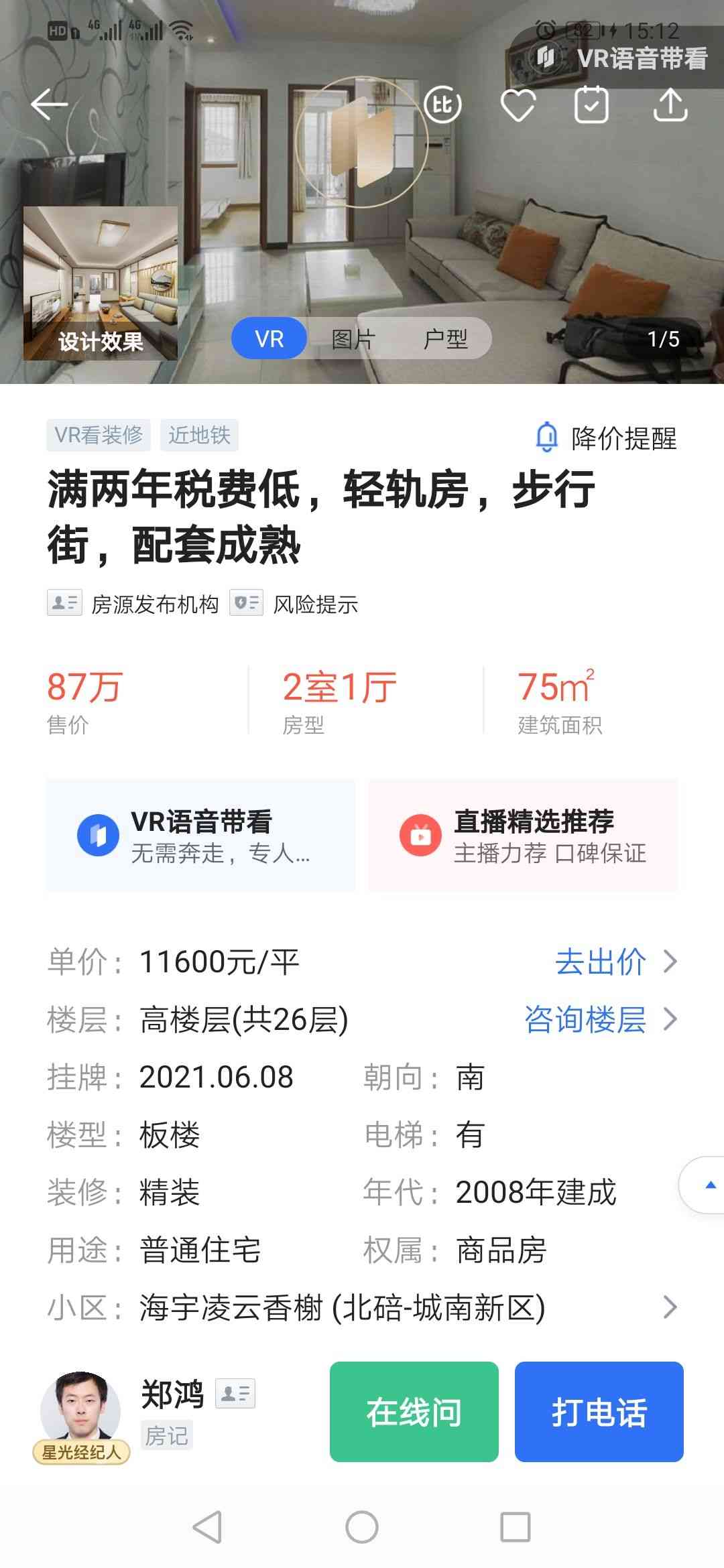Switch to the 户型 tab
Image resolution: width=724 pixels, height=1568 pixels.
pos(445,339)
